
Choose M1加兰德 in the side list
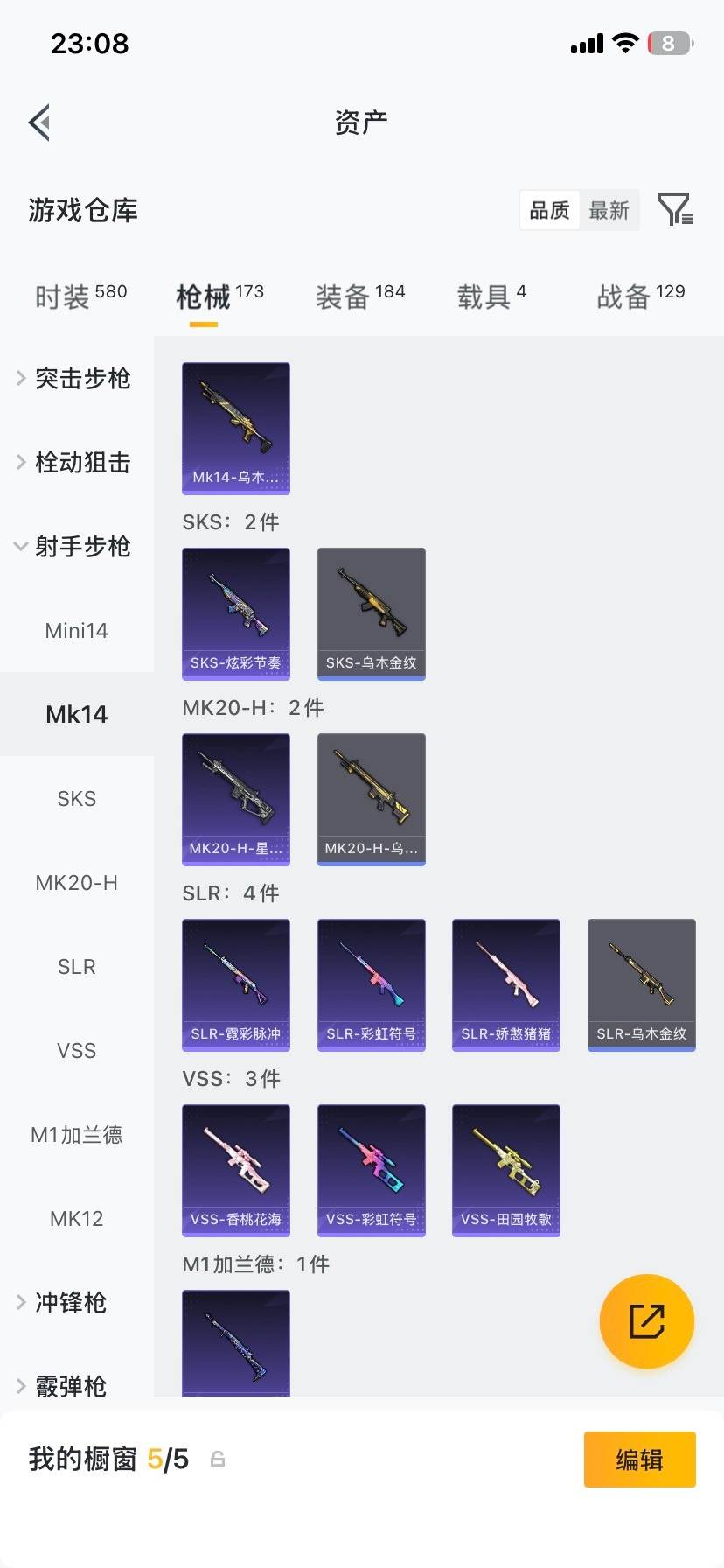tap(77, 1134)
